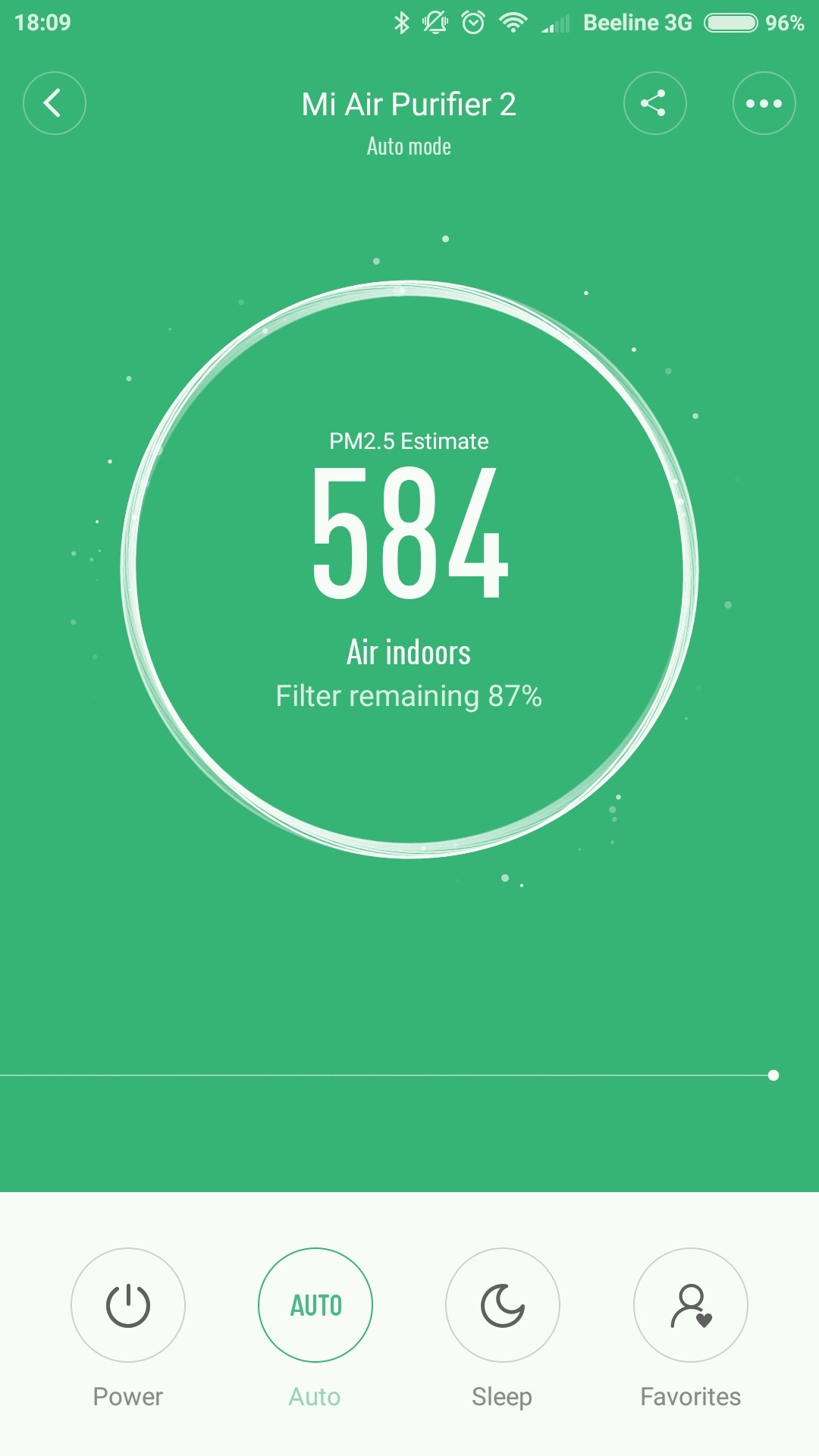The width and height of the screenshot is (819, 1456).
Task: Share the air purifier status
Action: tap(654, 103)
